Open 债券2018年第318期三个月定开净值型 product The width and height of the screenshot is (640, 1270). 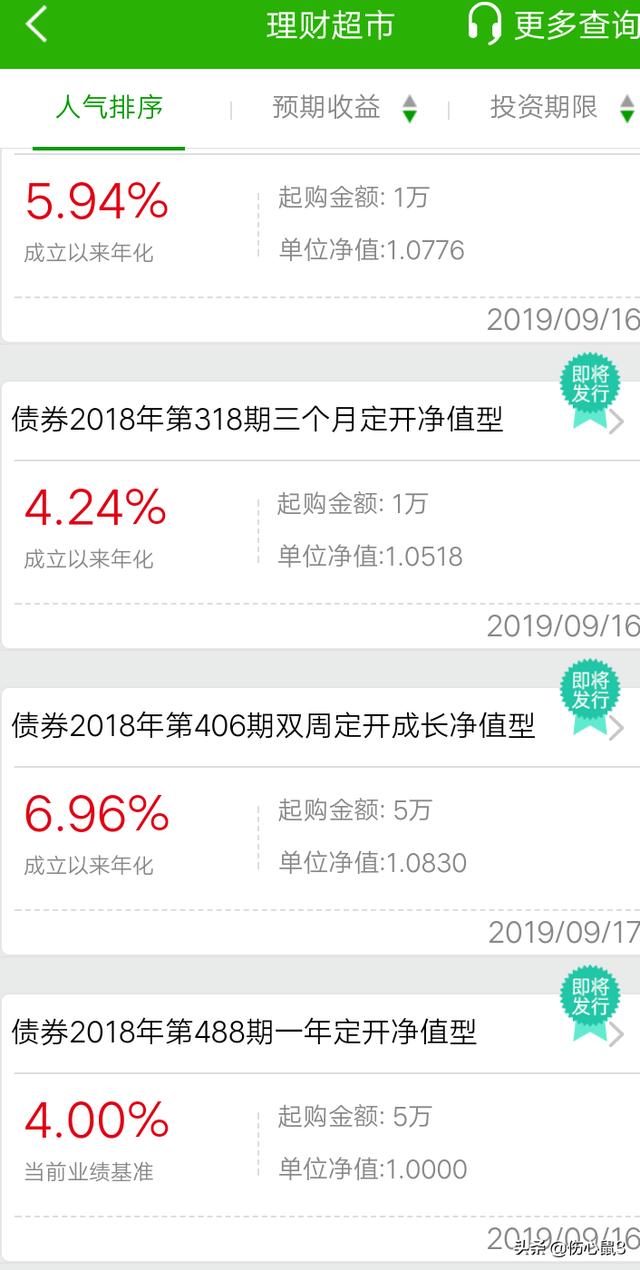point(320,514)
